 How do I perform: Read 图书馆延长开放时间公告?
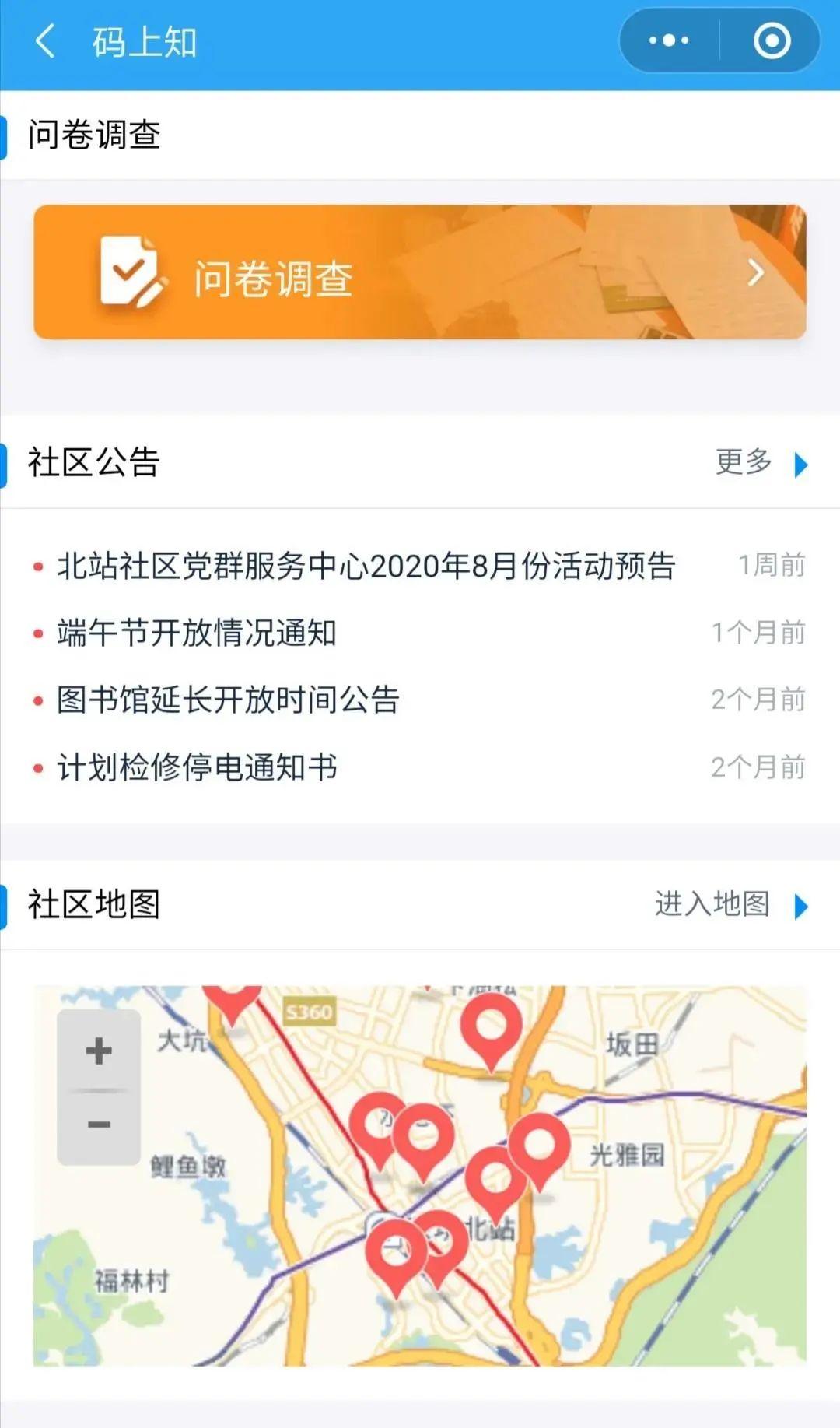pos(420,700)
